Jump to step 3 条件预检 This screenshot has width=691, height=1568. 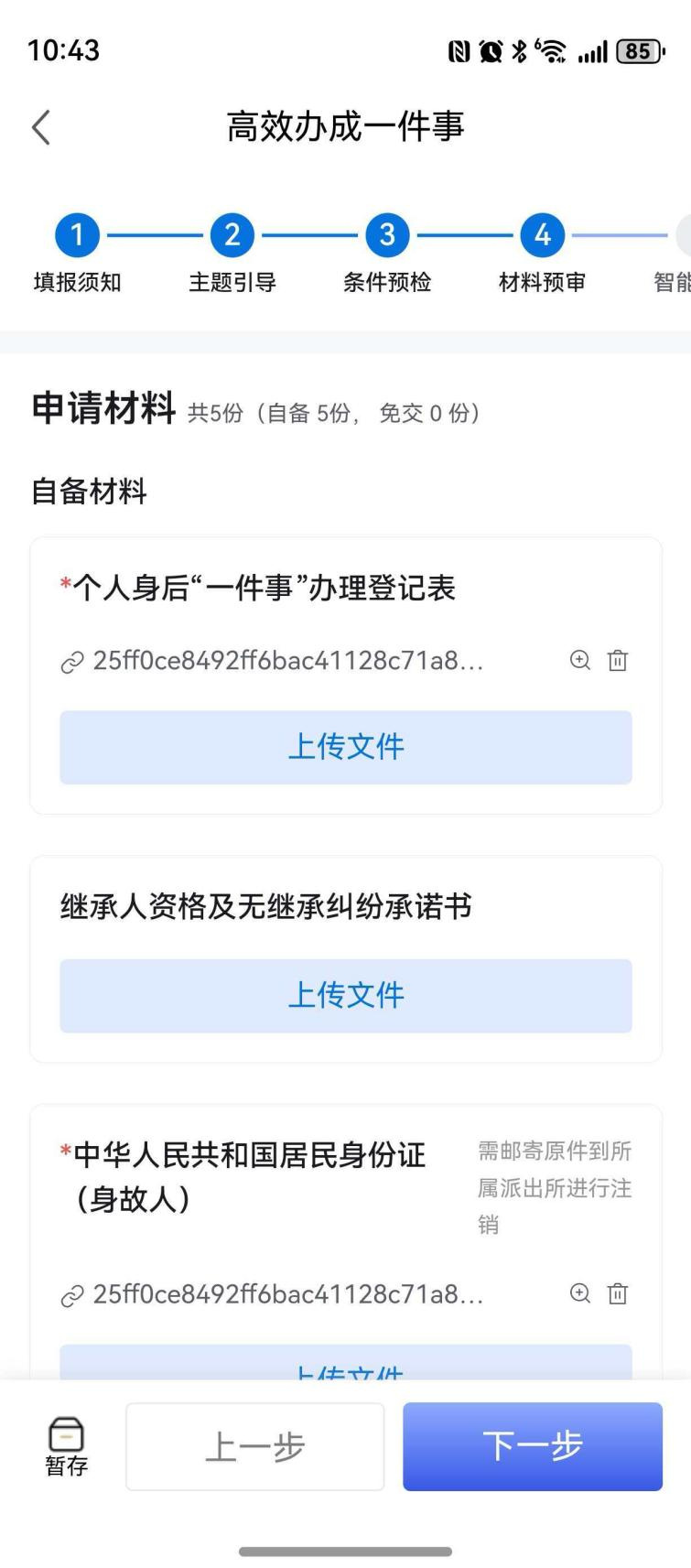(x=387, y=236)
